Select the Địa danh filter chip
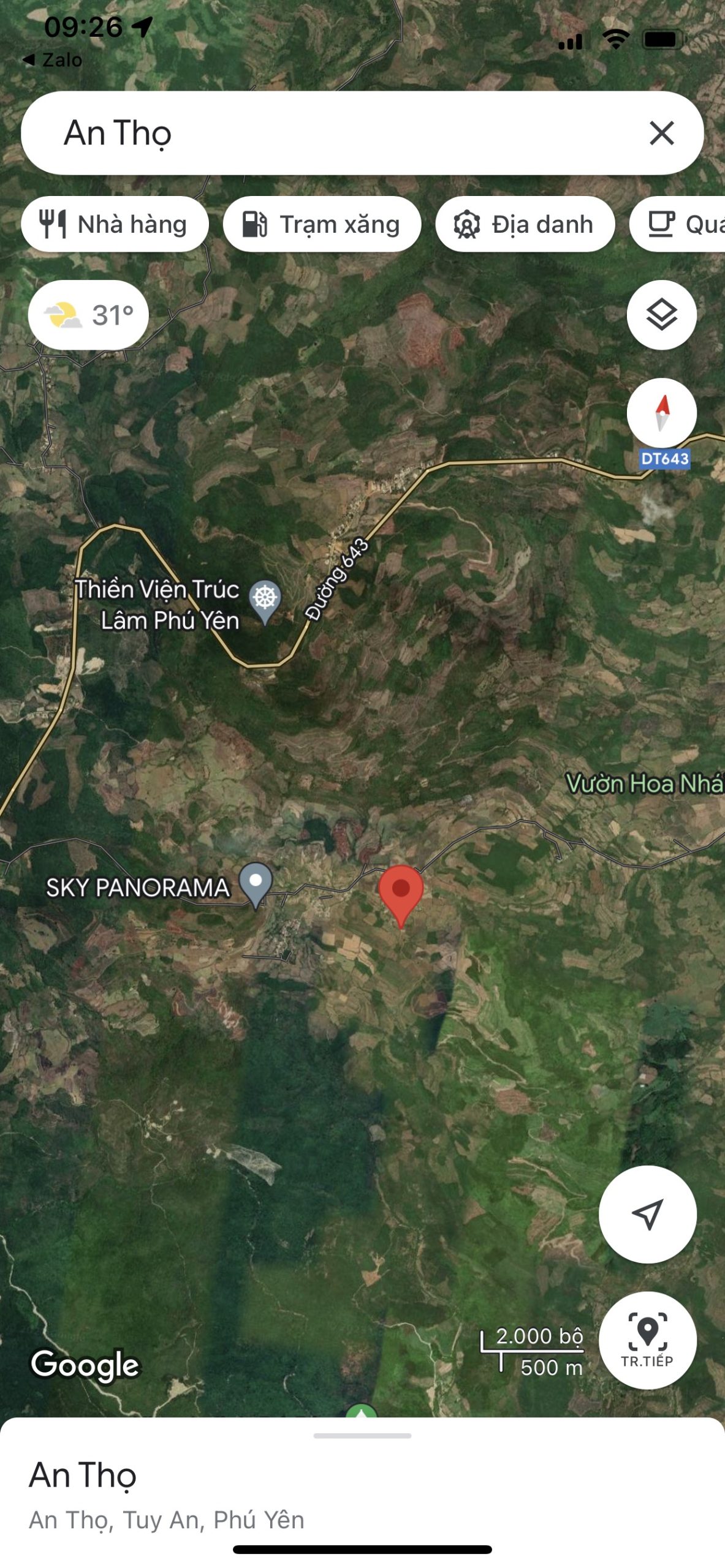 (x=525, y=224)
